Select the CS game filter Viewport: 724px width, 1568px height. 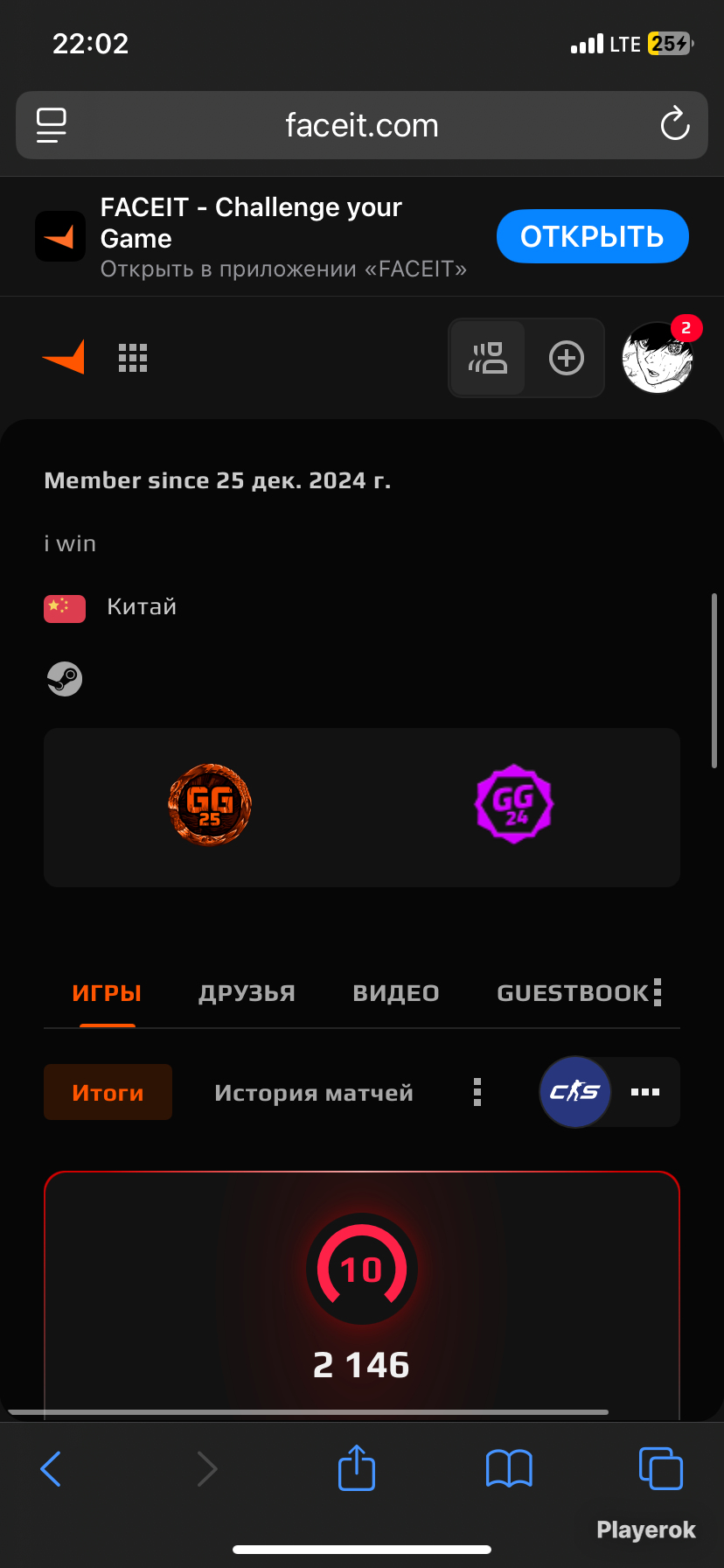pyautogui.click(x=574, y=1092)
